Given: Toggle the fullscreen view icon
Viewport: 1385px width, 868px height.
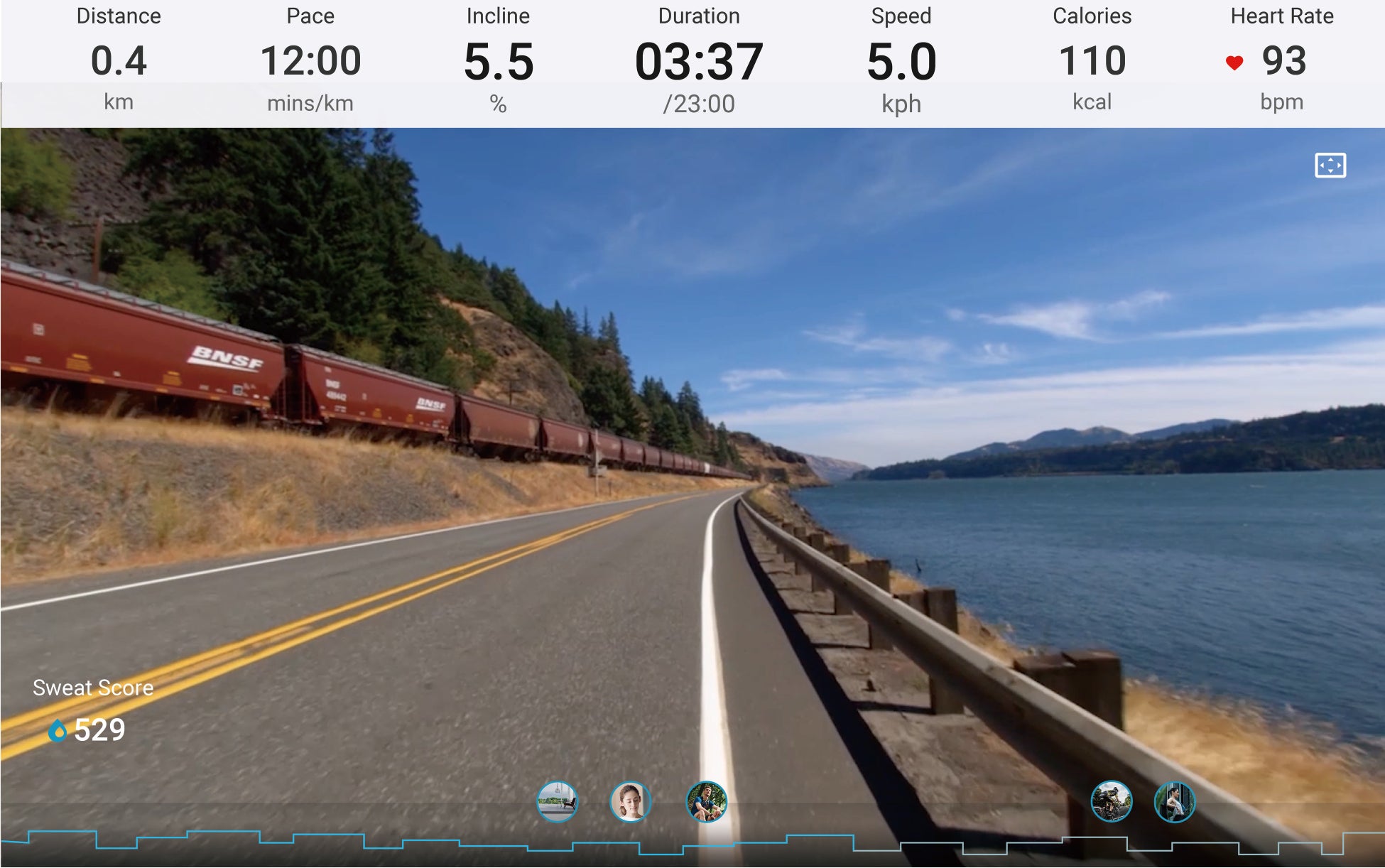Looking at the screenshot, I should 1330,166.
